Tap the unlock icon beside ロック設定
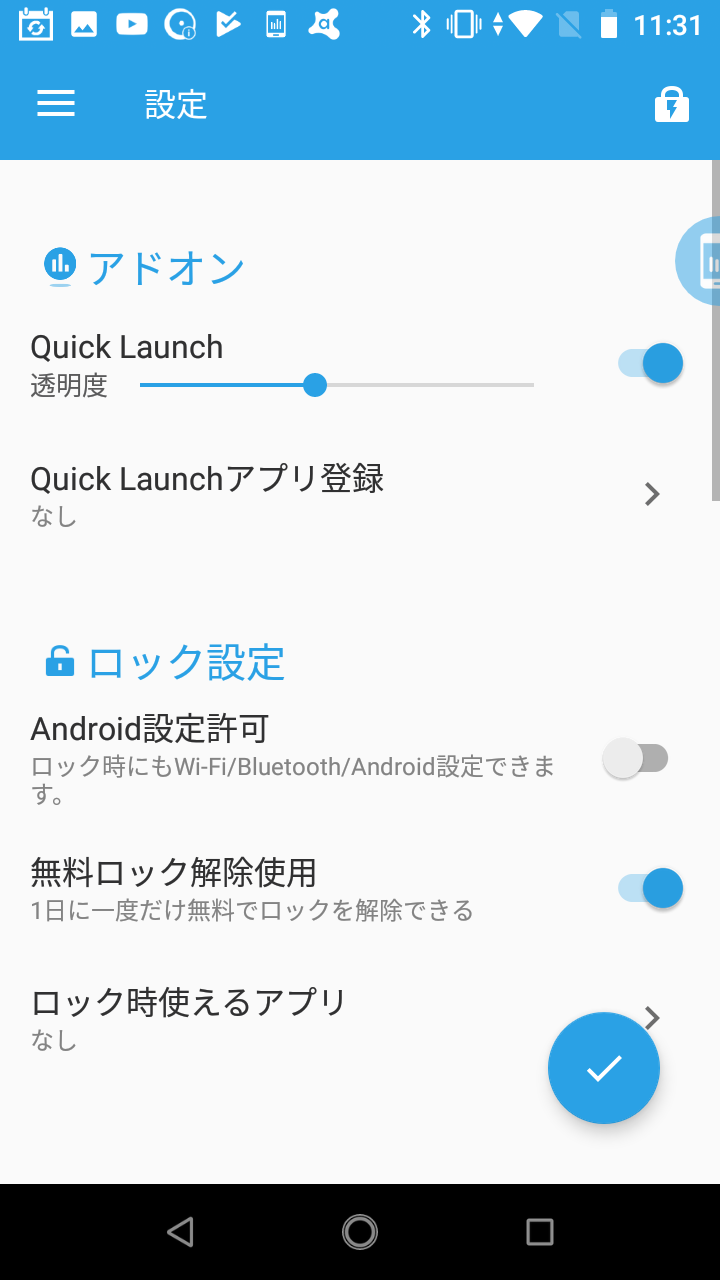Image resolution: width=720 pixels, height=1280 pixels. [x=58, y=662]
